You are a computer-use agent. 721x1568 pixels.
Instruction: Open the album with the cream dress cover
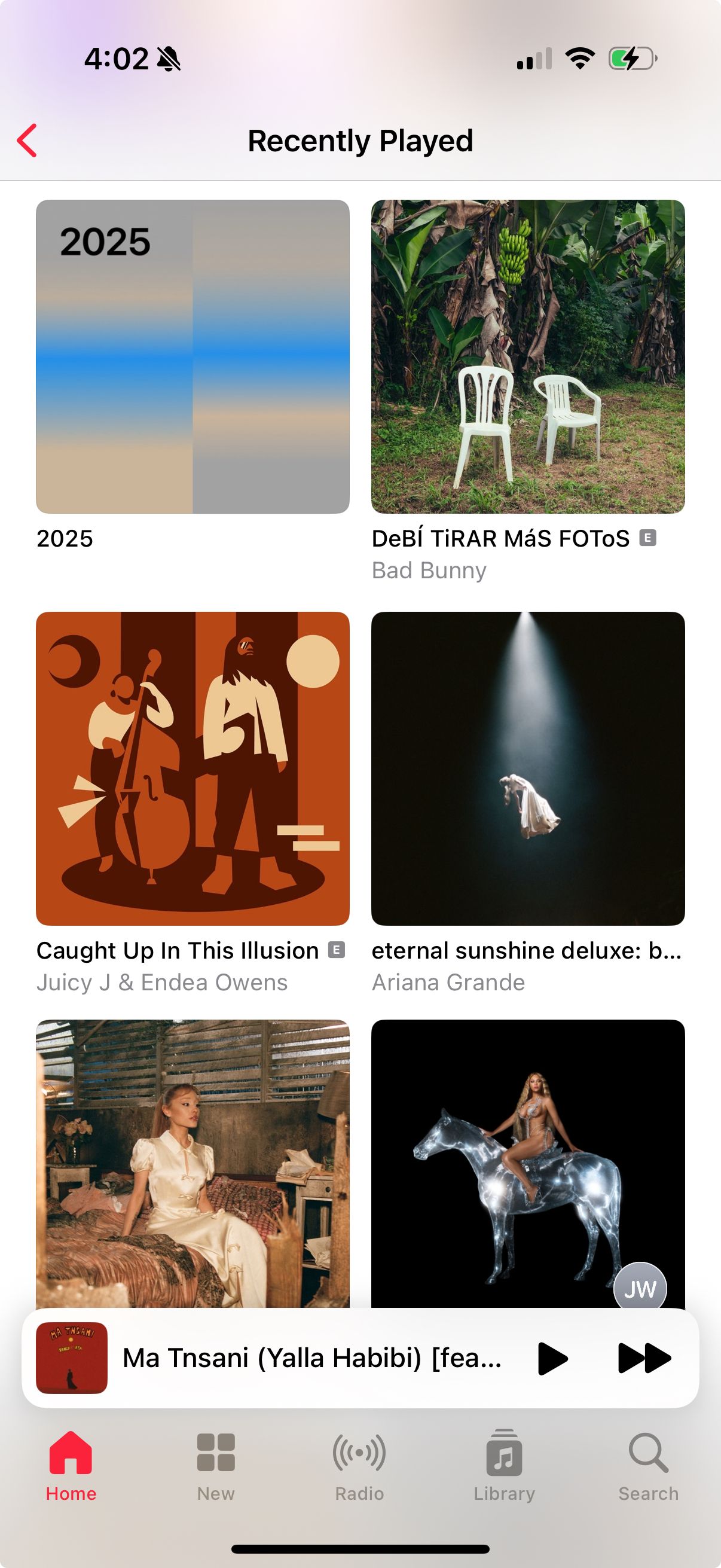click(x=193, y=1163)
